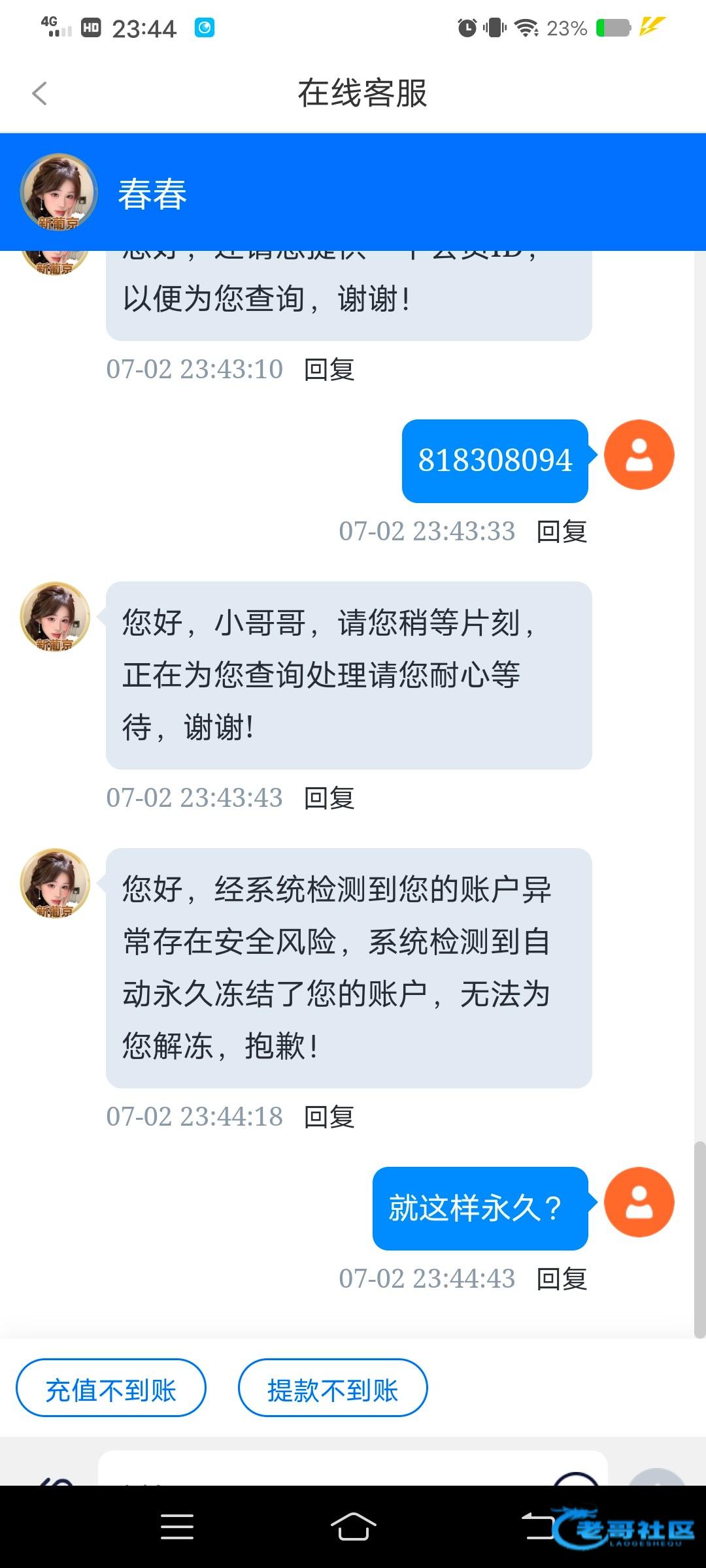Go back from the 在线客服 screen
This screenshot has height=1568, width=706.
tap(40, 93)
